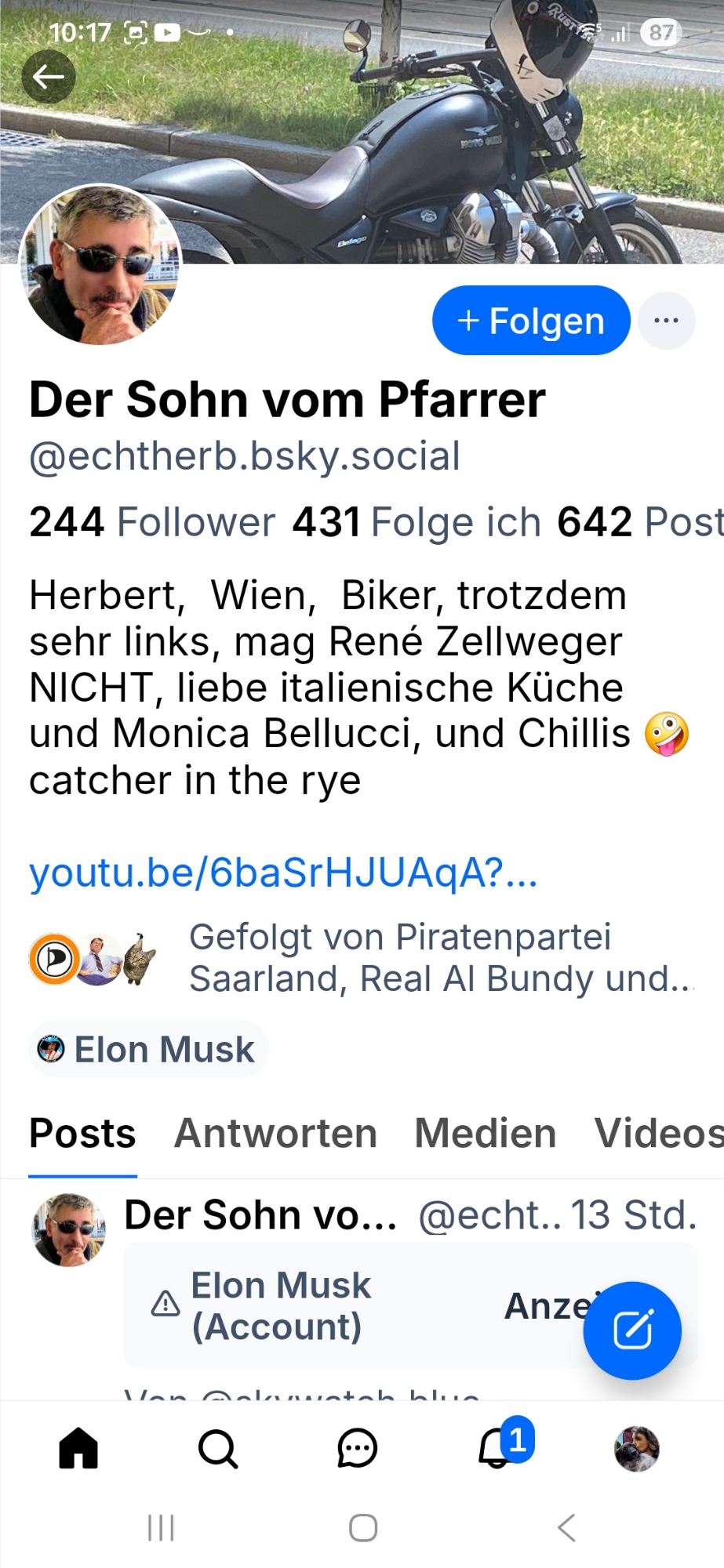Switch to the Videos tab
Screen dimensions: 724x1568
point(657,1134)
